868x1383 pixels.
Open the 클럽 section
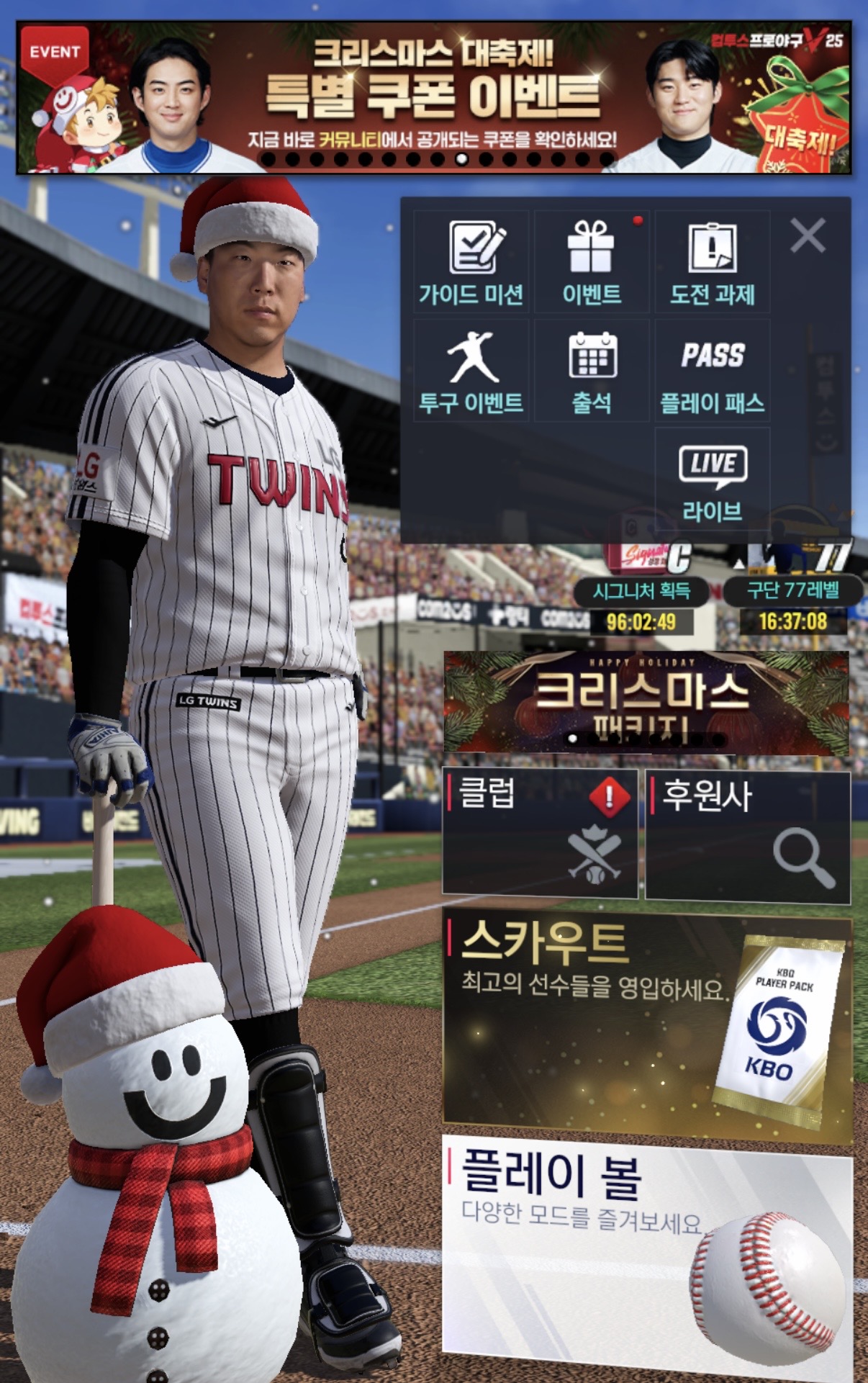[540, 833]
